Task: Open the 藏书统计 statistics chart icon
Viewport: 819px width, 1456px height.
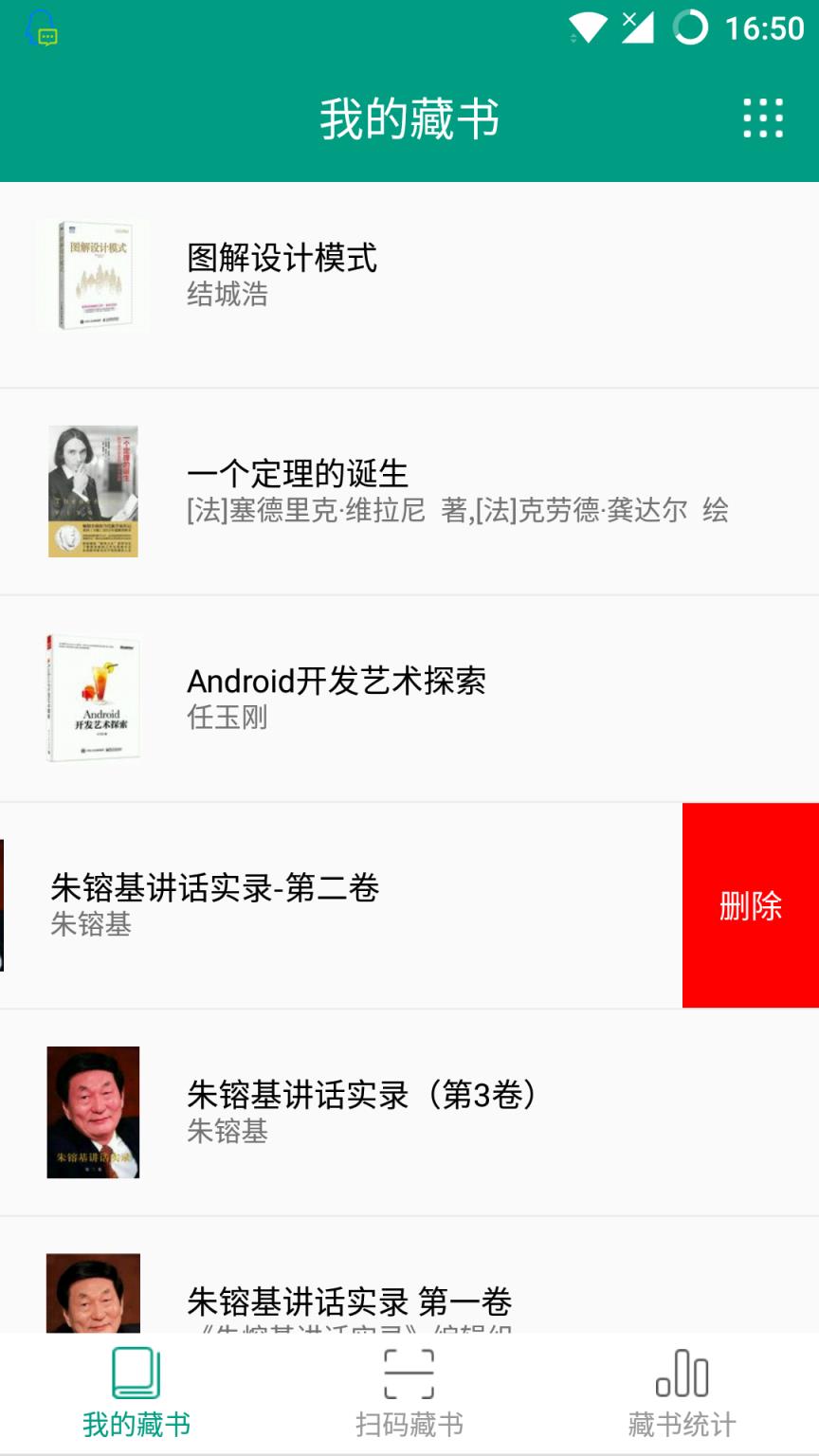Action: [681, 1373]
